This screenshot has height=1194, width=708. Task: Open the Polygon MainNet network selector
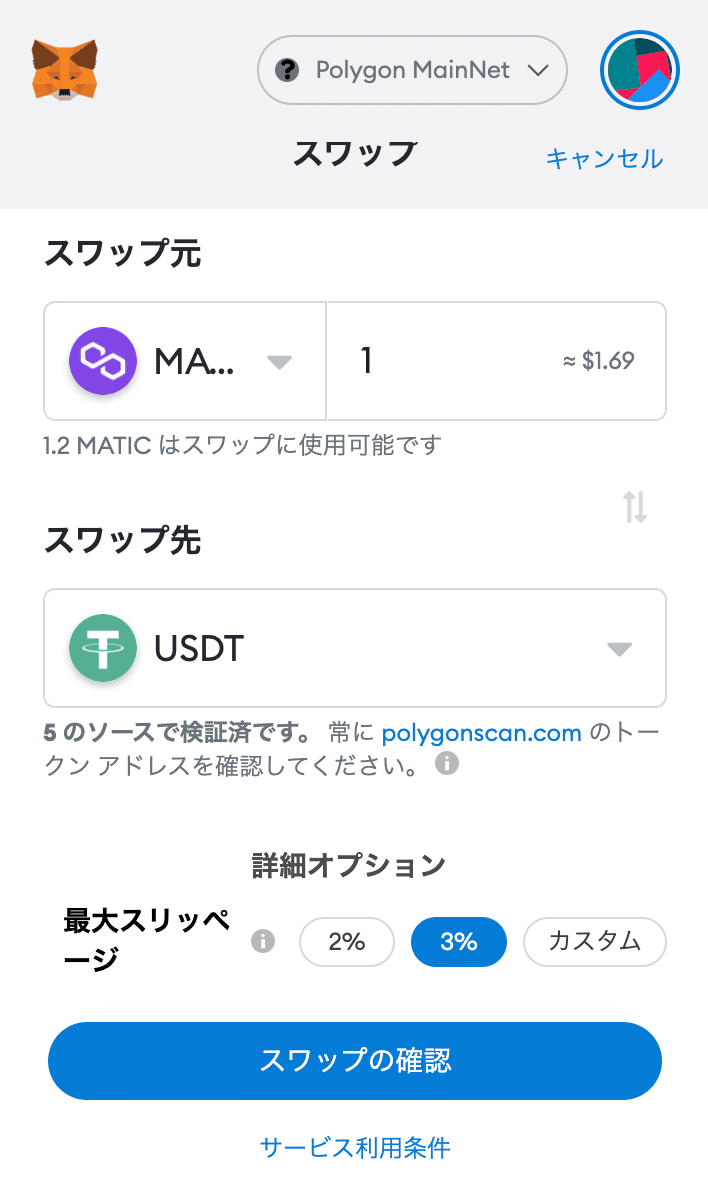[412, 70]
